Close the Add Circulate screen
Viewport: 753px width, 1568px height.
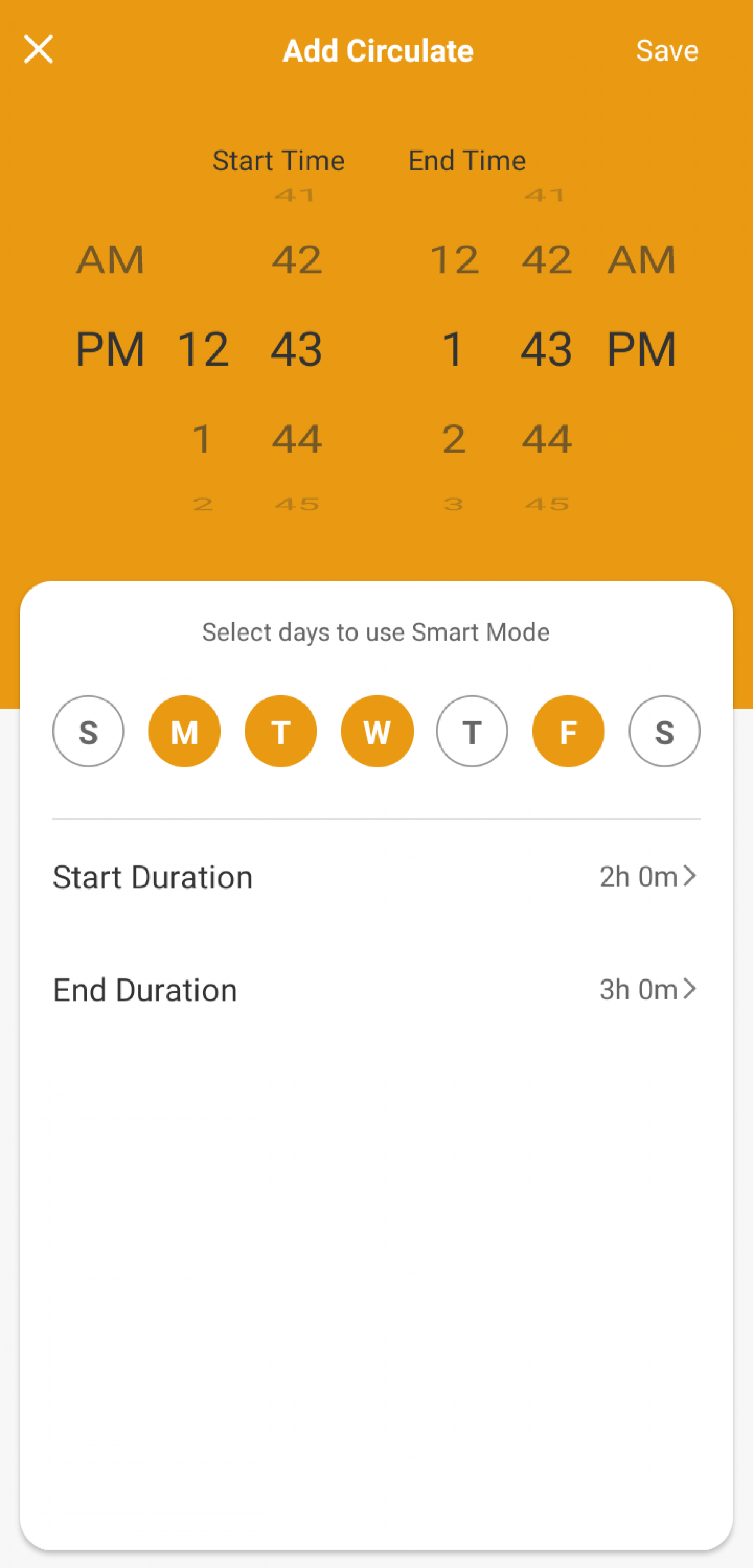pyautogui.click(x=38, y=49)
